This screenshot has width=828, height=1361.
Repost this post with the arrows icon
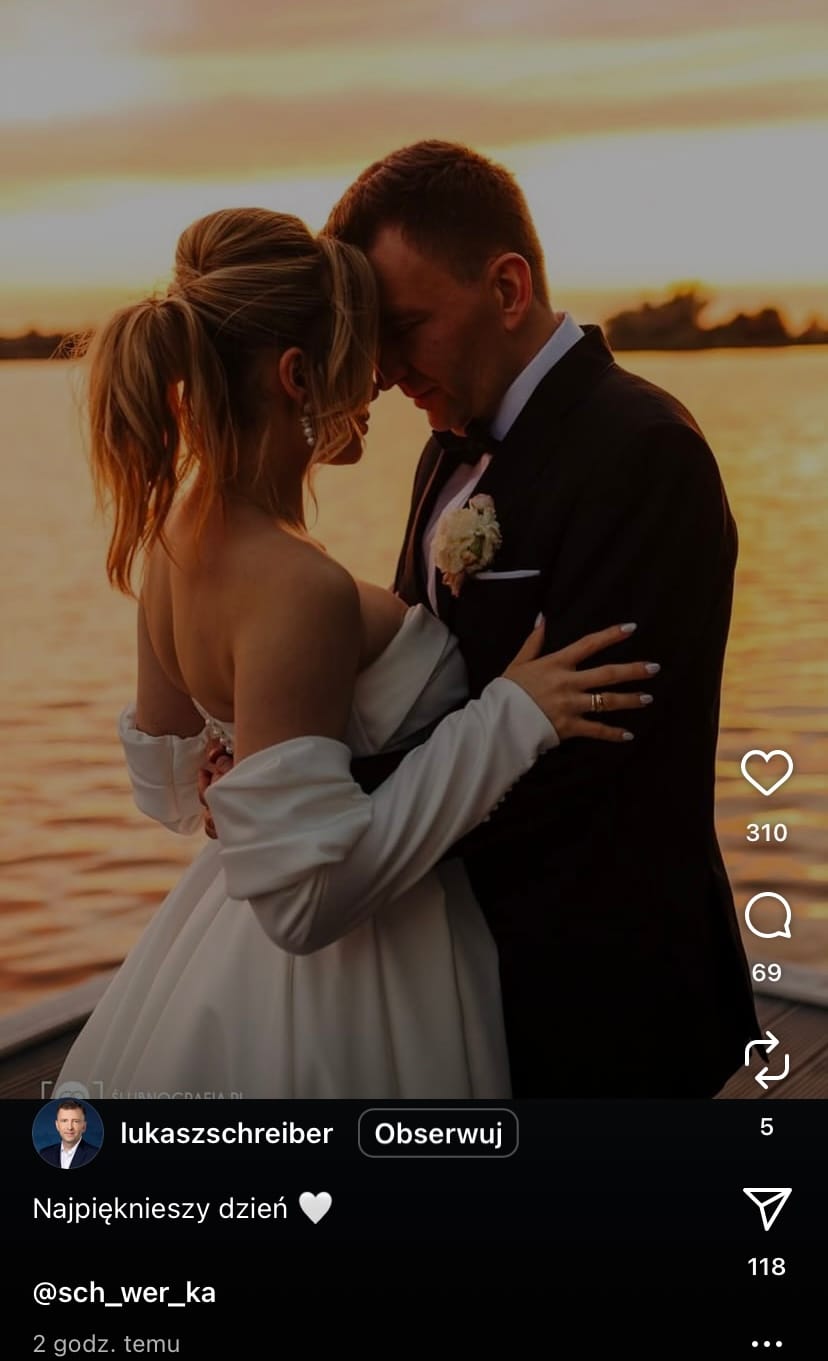767,1061
